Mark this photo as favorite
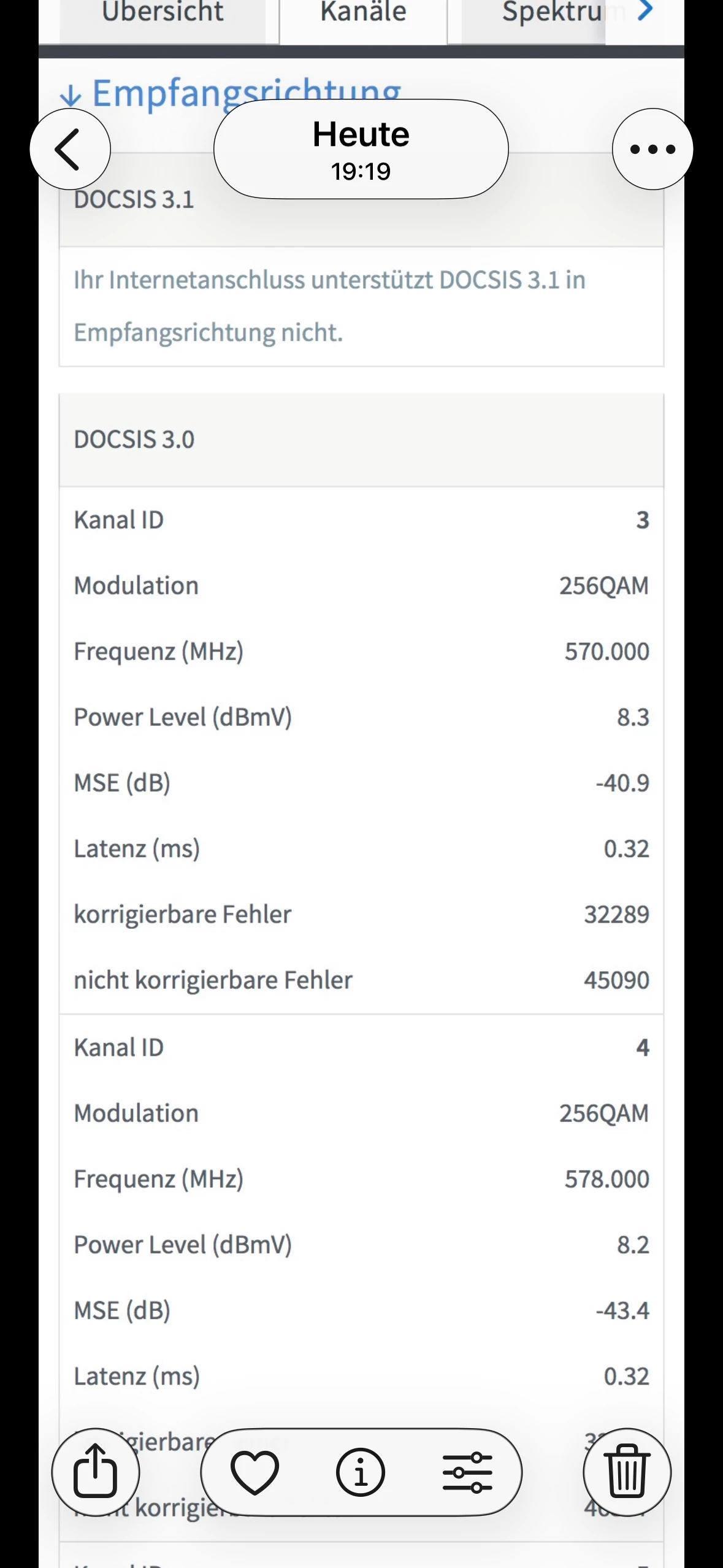This screenshot has height=1568, width=723. click(255, 1472)
